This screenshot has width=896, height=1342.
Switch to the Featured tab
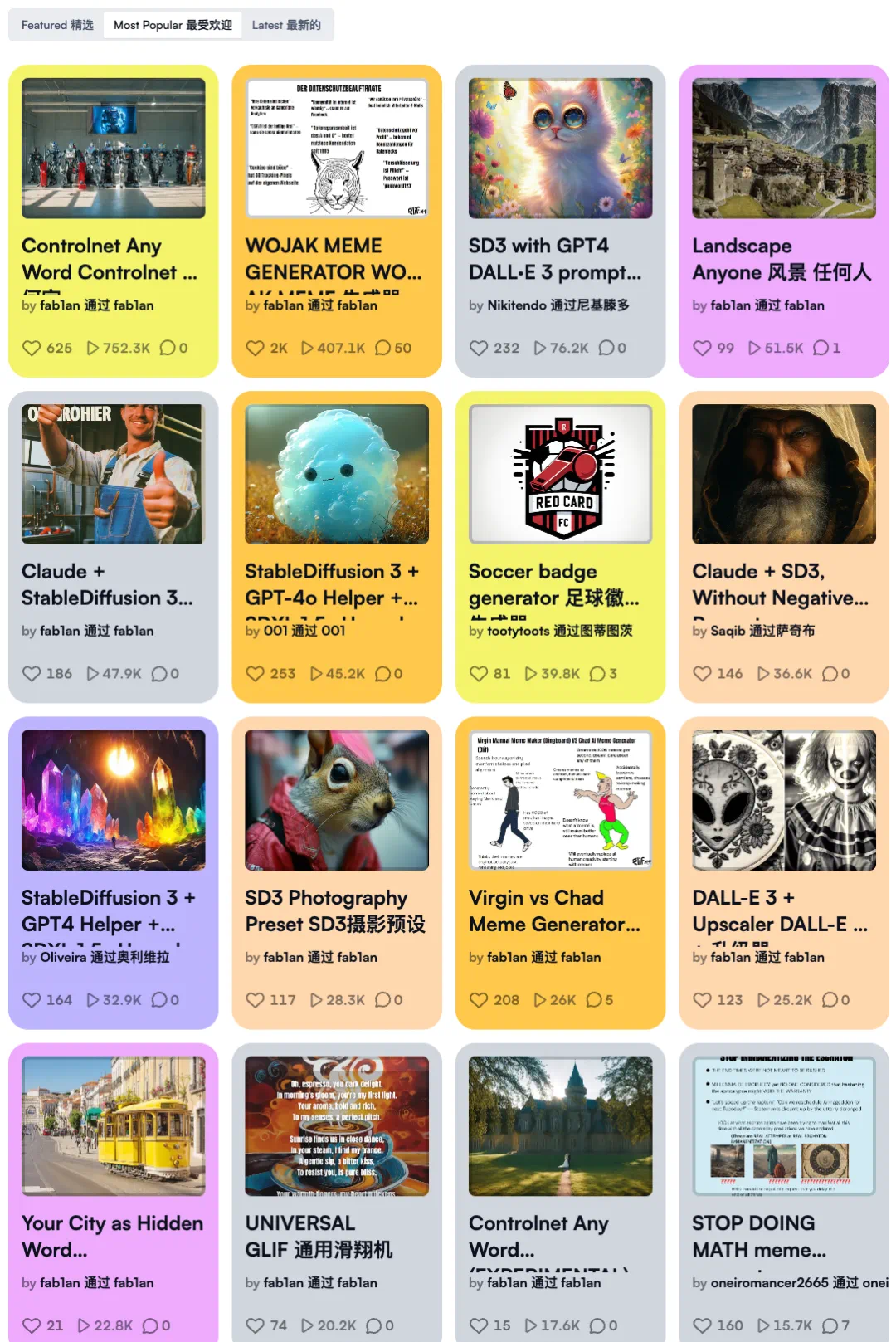(x=56, y=25)
